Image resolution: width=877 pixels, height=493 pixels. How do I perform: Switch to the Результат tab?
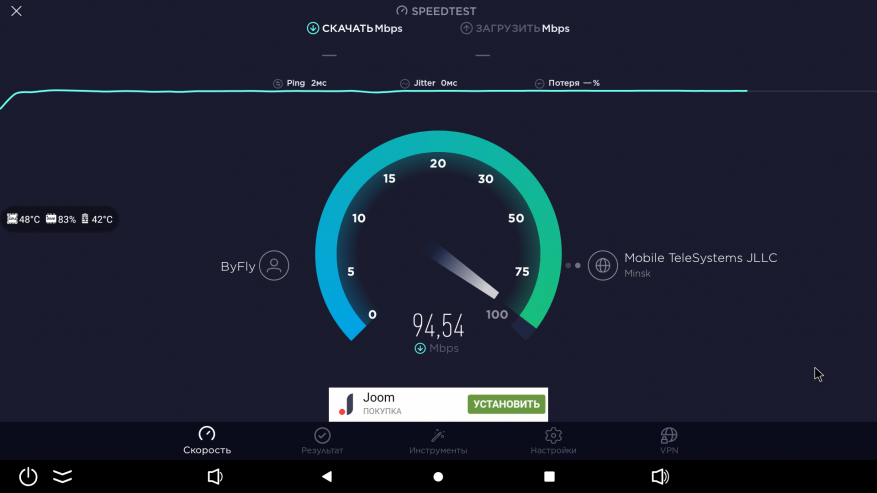point(322,440)
